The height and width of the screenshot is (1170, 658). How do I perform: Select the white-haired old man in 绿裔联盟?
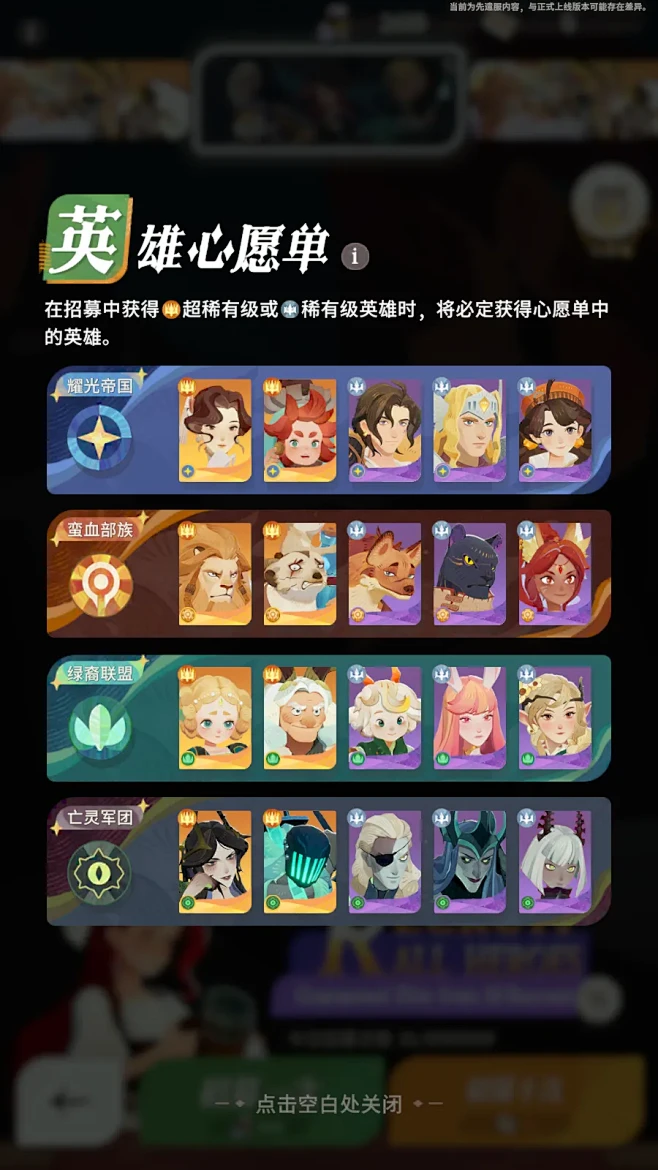click(x=300, y=718)
